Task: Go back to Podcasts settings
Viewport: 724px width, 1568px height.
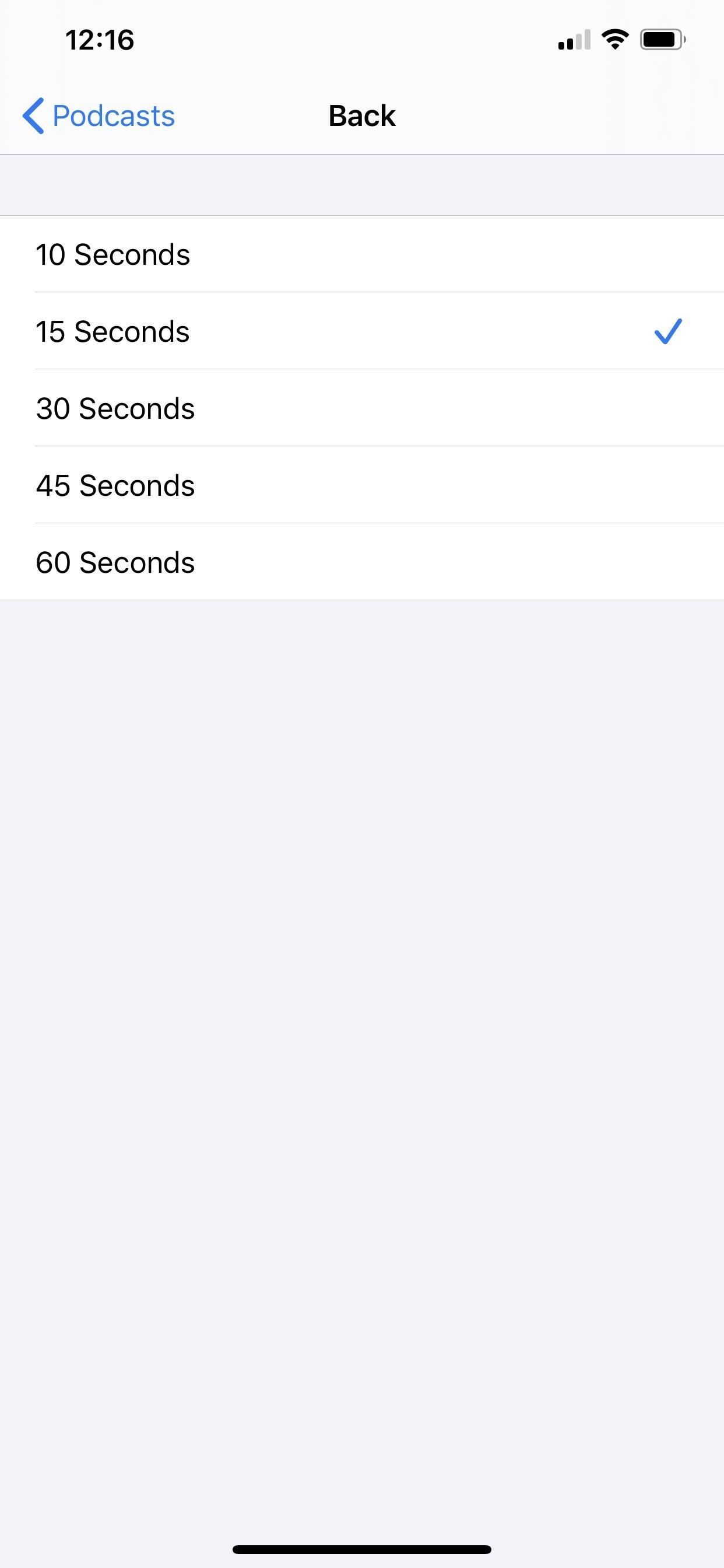Action: (99, 116)
